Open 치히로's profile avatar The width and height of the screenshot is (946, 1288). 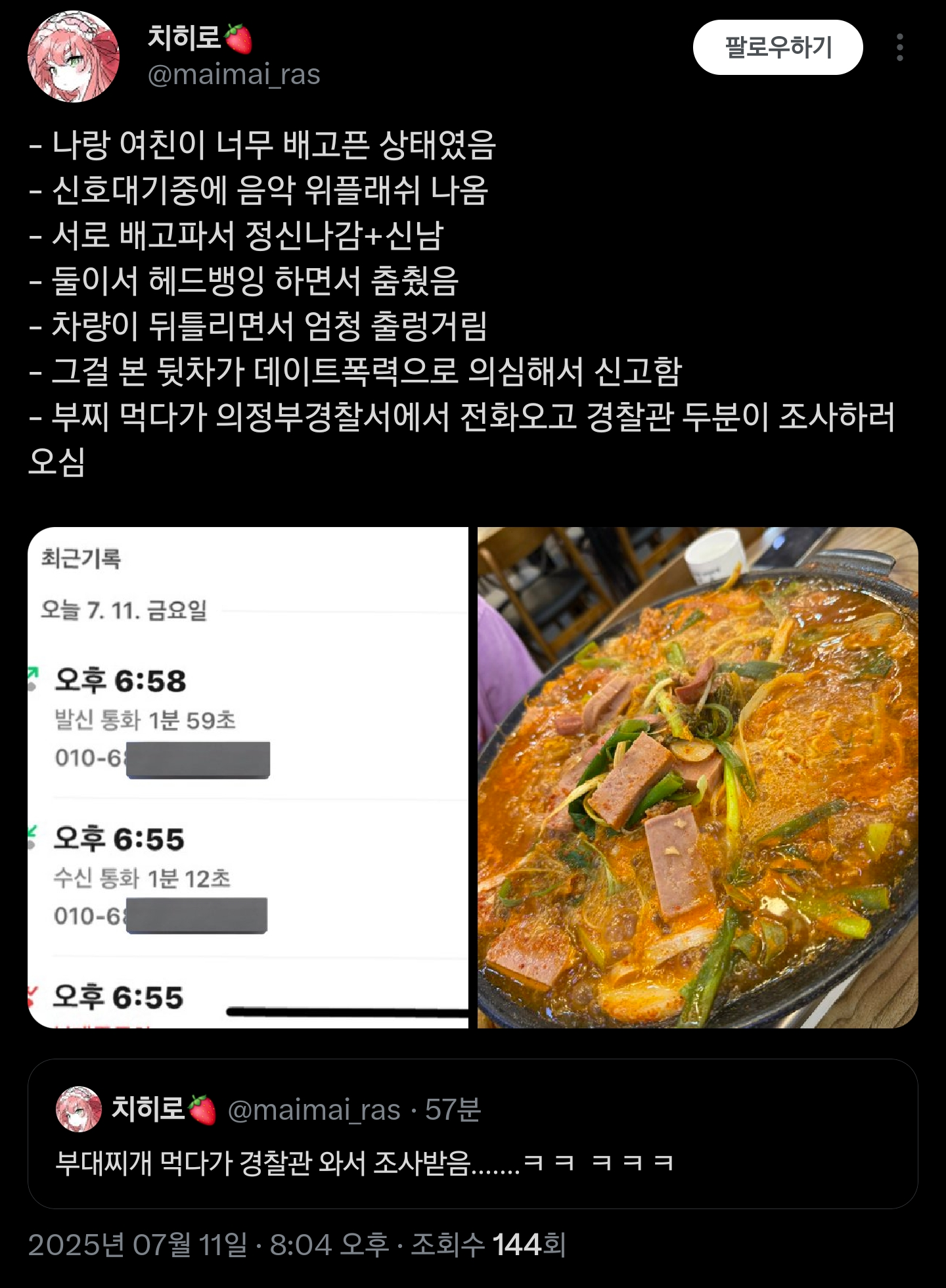[x=74, y=57]
